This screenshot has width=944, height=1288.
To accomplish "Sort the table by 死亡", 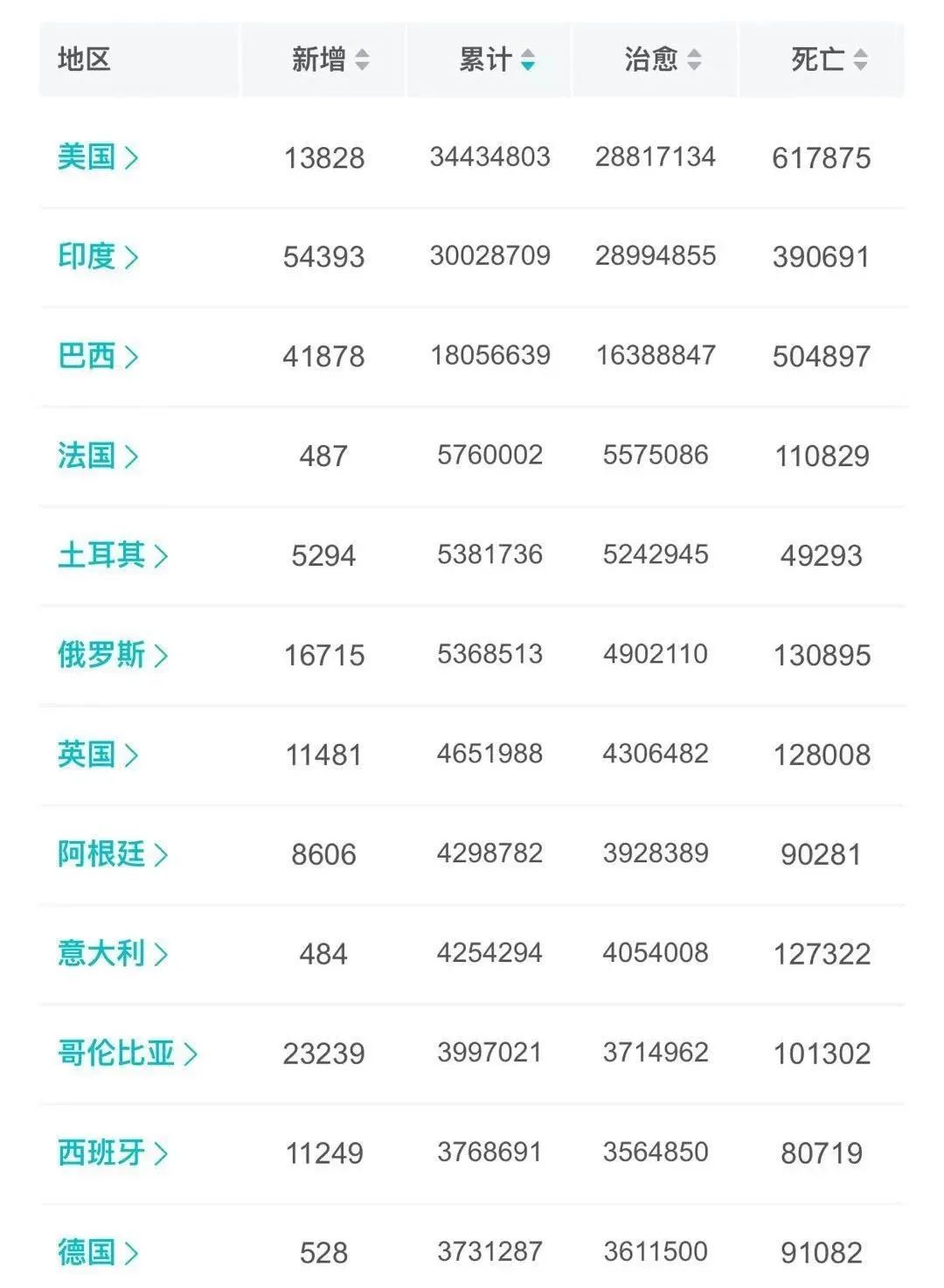I will click(x=829, y=59).
